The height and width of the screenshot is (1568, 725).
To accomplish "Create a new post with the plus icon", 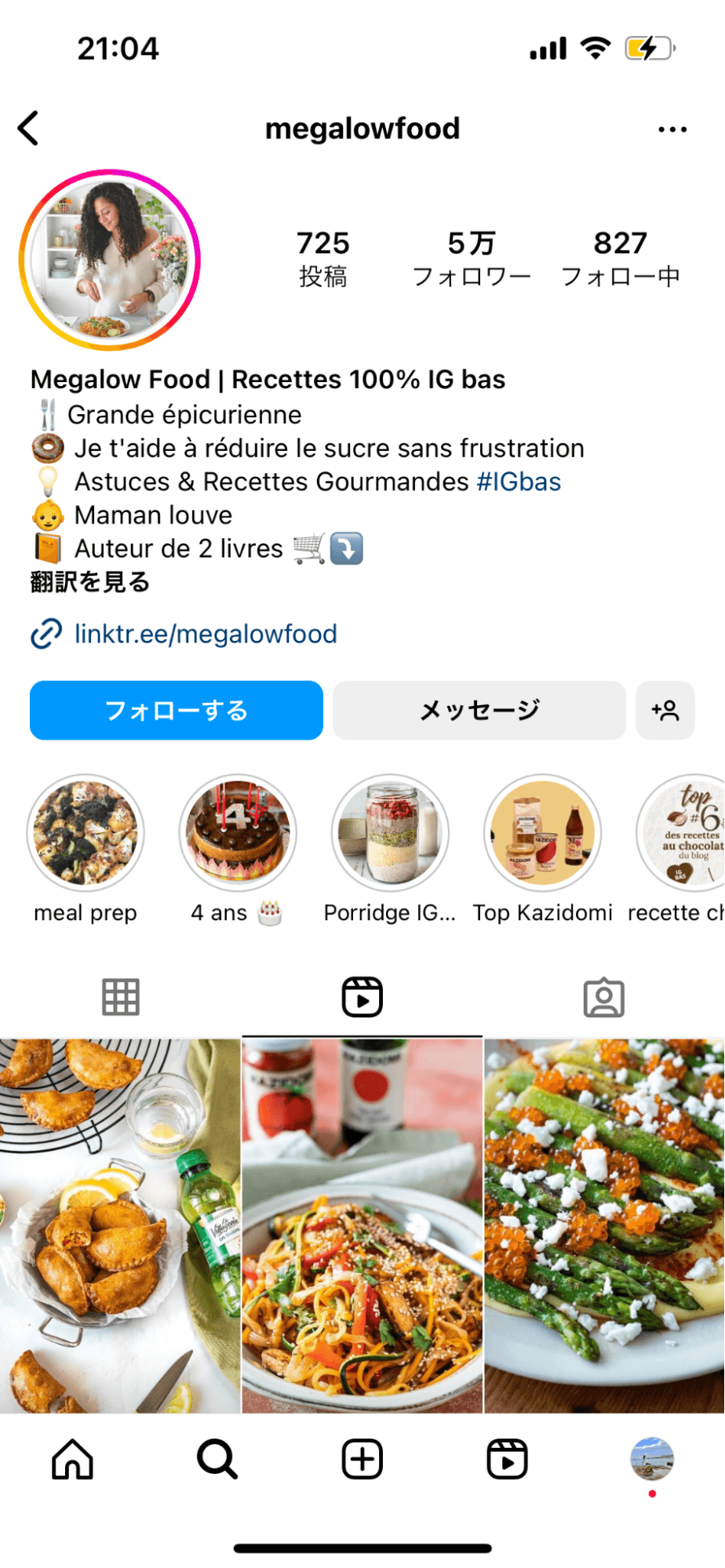I will pos(362,1460).
